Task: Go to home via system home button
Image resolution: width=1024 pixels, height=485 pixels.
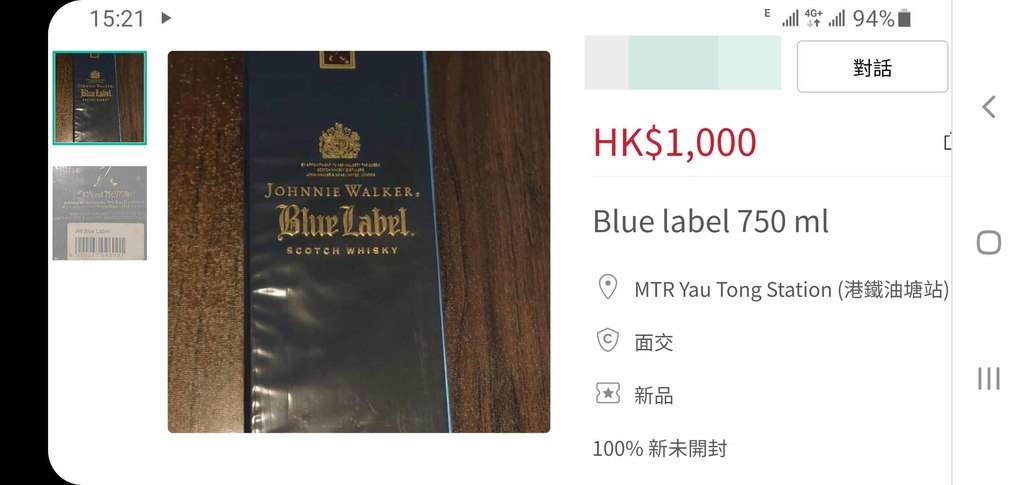Action: pyautogui.click(x=988, y=242)
